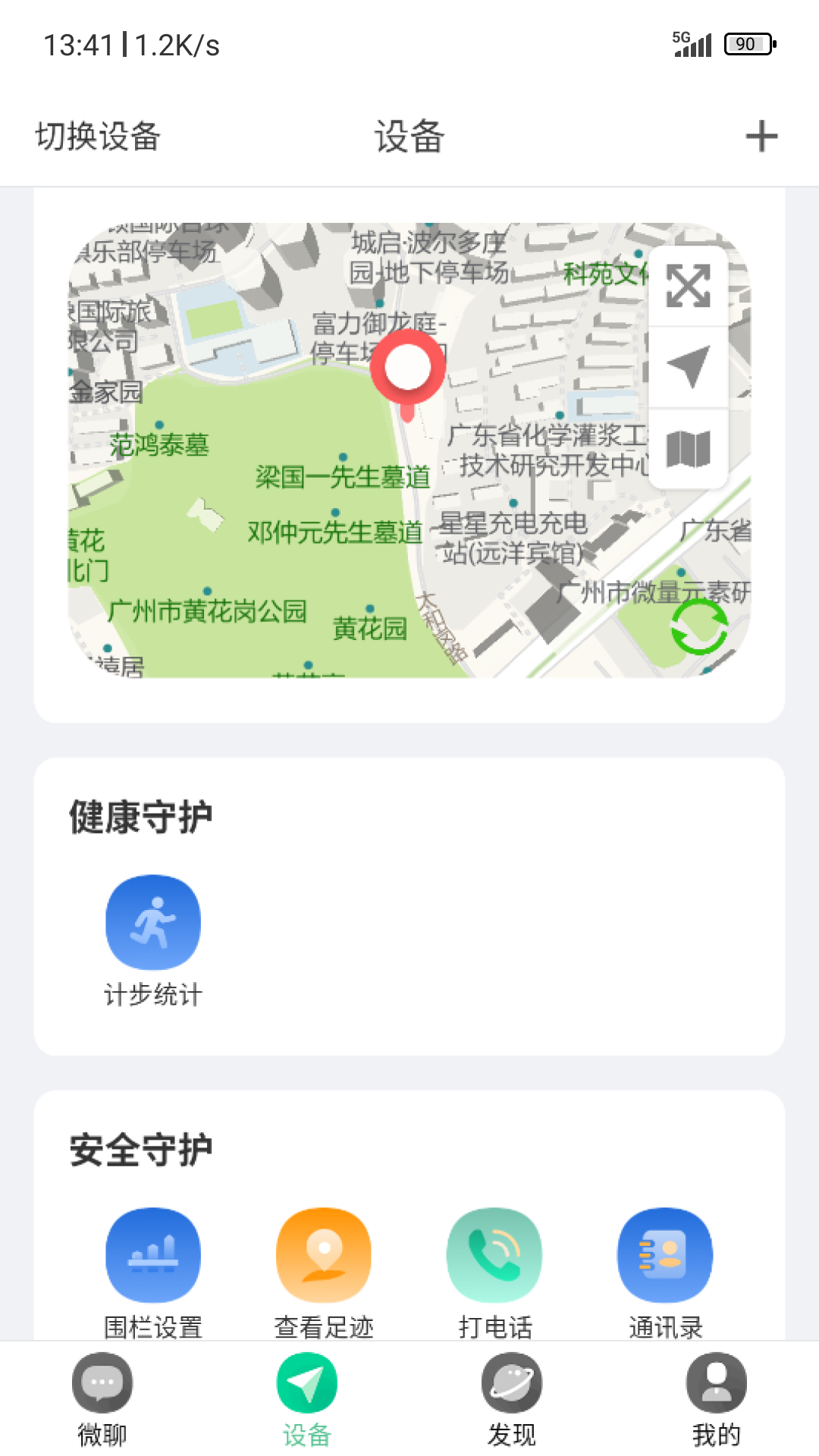Open the 计步统计 step counter feature
The width and height of the screenshot is (819, 1456).
(153, 921)
